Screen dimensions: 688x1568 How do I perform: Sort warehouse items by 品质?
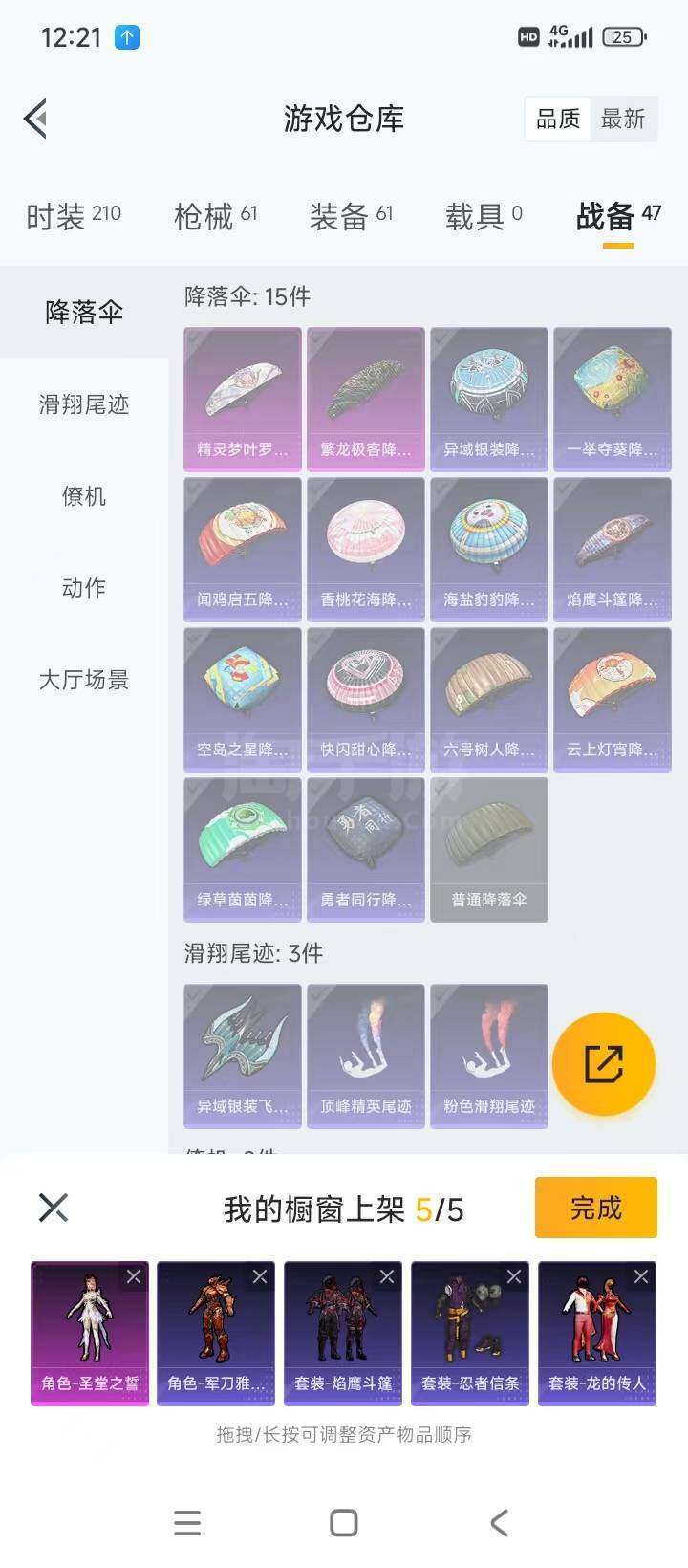click(558, 119)
